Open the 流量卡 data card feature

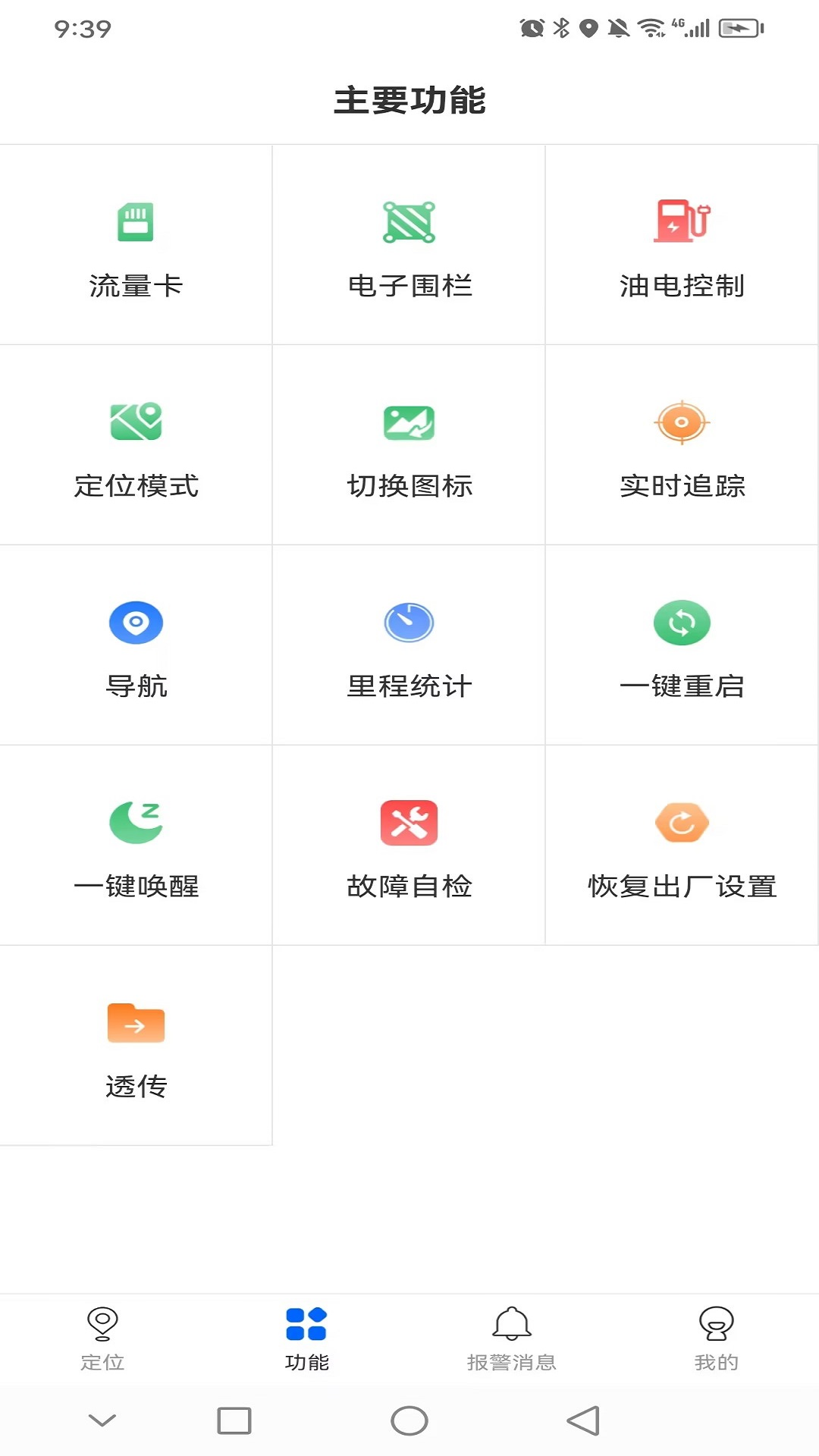click(136, 250)
